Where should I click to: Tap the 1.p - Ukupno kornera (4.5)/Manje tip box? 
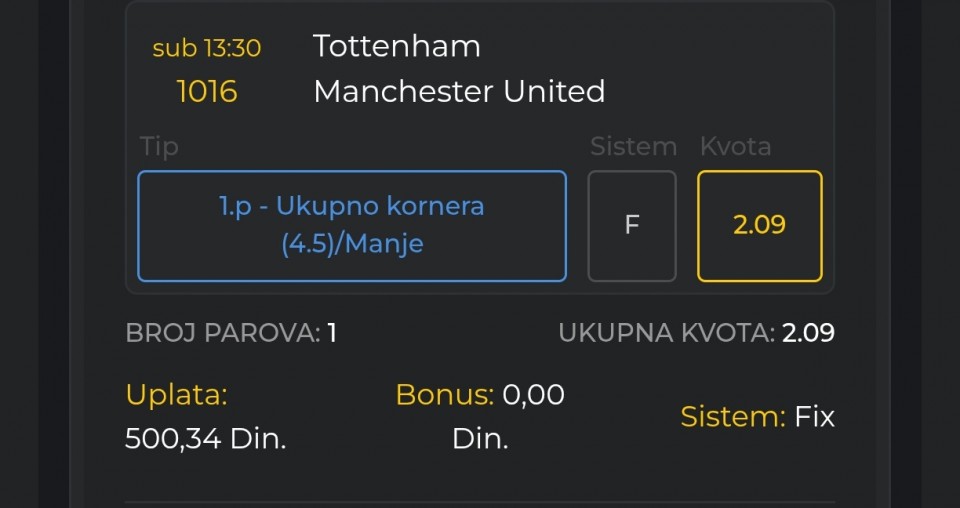352,225
